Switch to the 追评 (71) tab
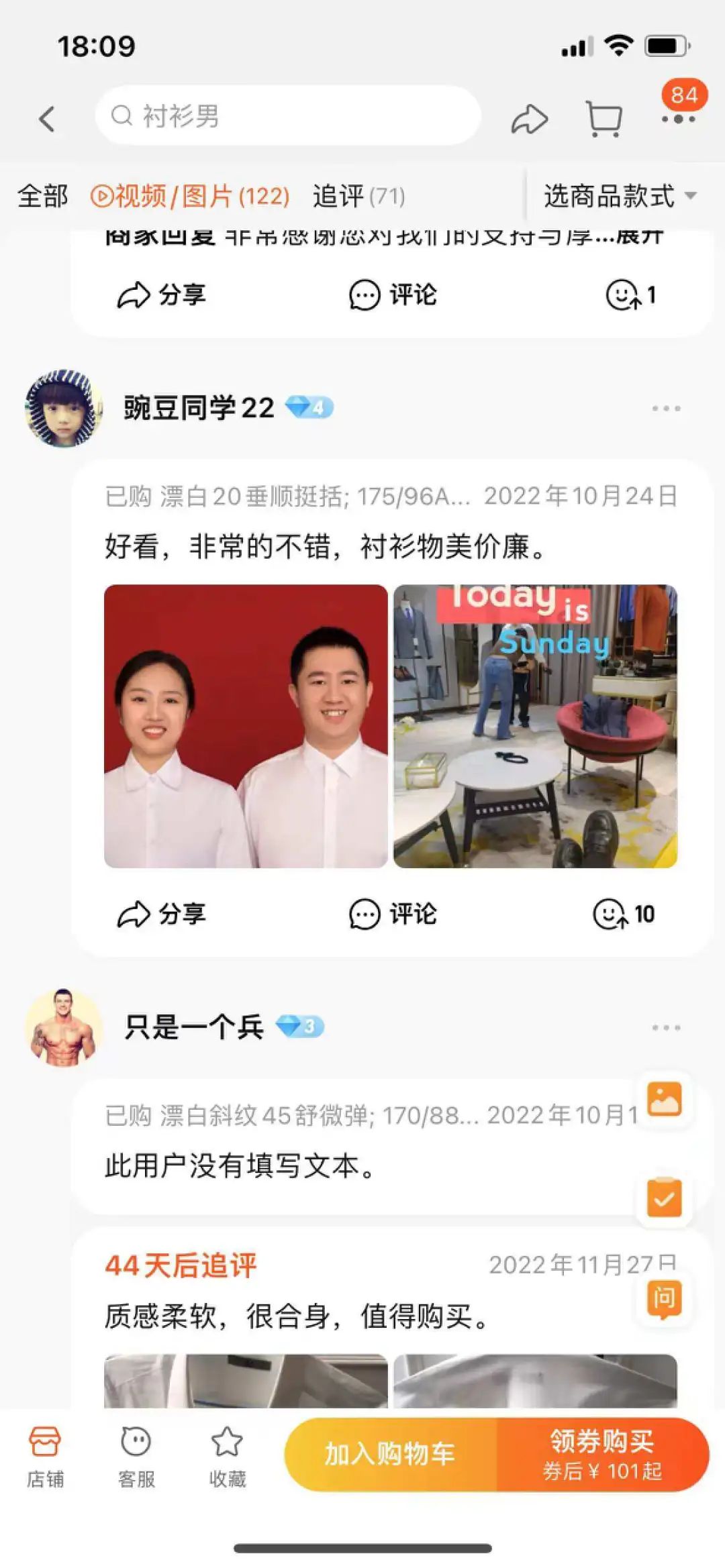 [358, 196]
